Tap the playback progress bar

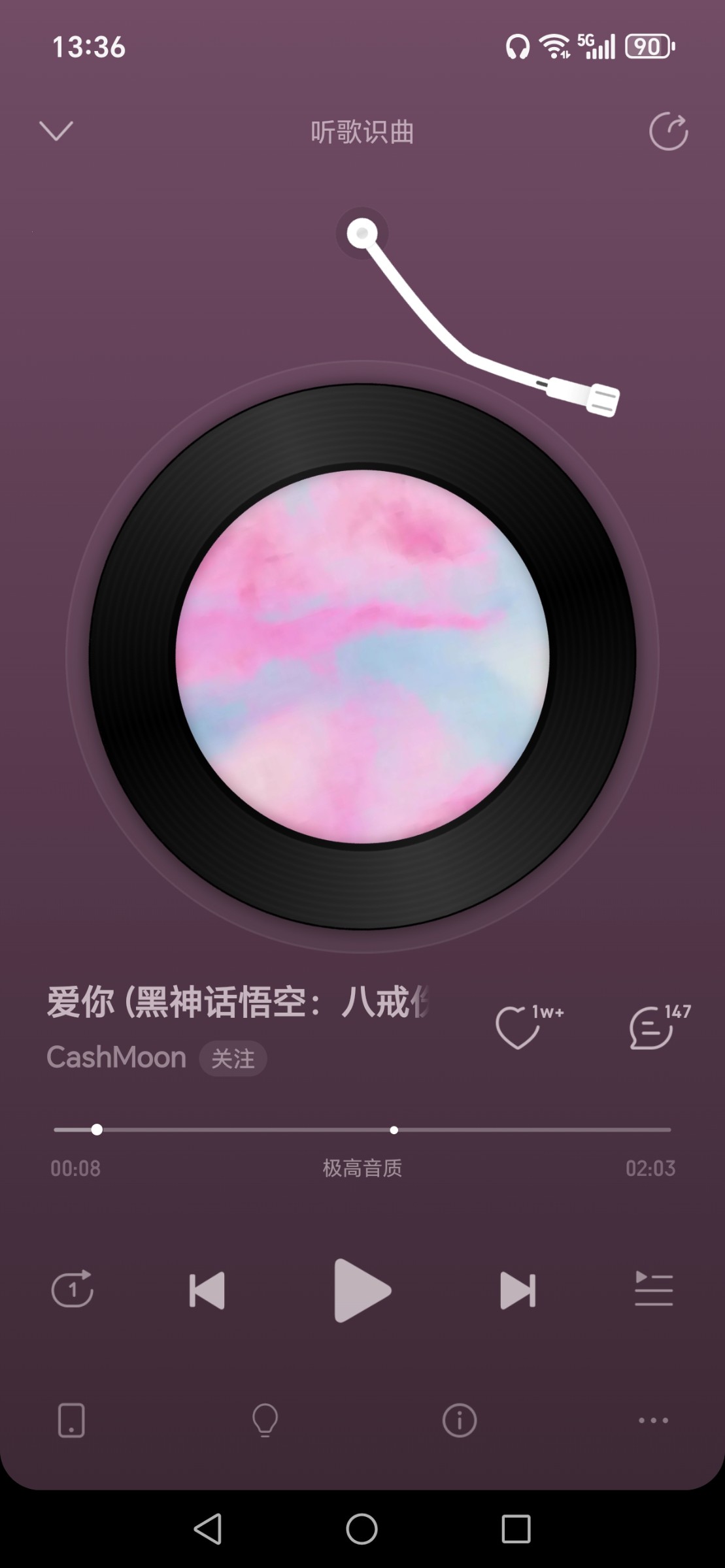pos(362,1130)
